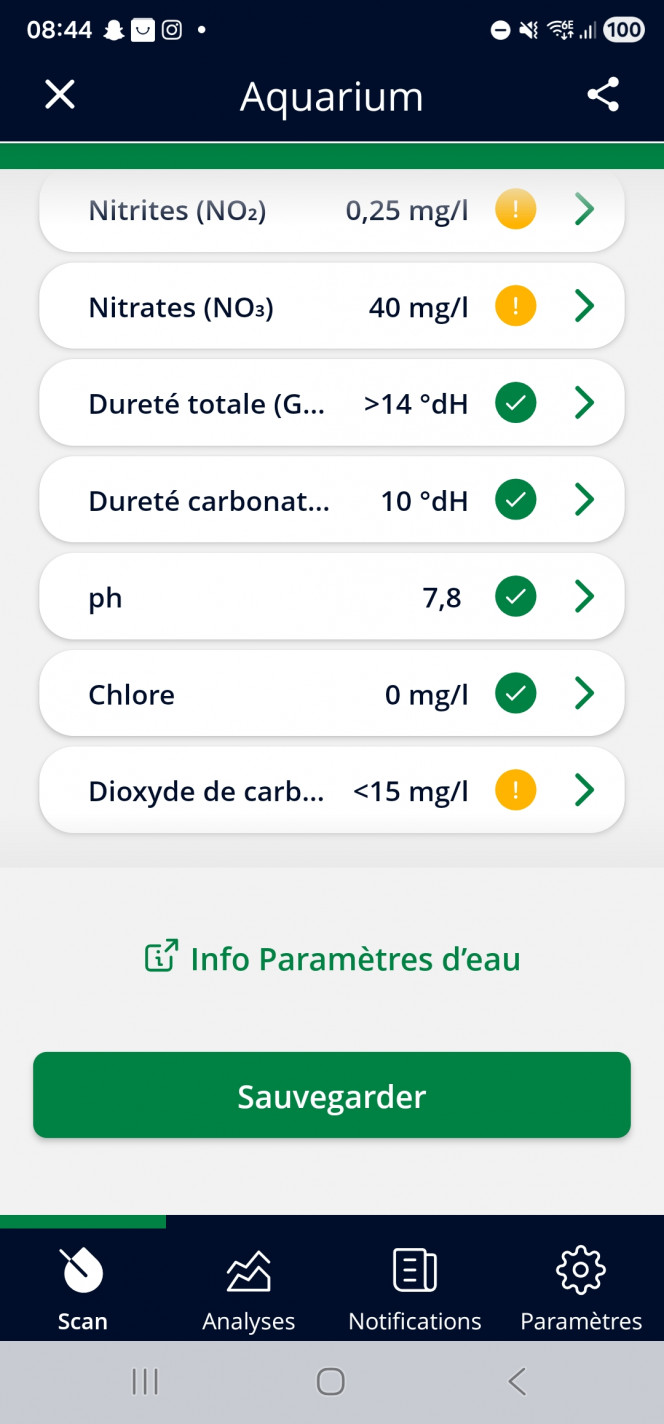
Task: Go to the Analyses tab
Action: pyautogui.click(x=248, y=1291)
